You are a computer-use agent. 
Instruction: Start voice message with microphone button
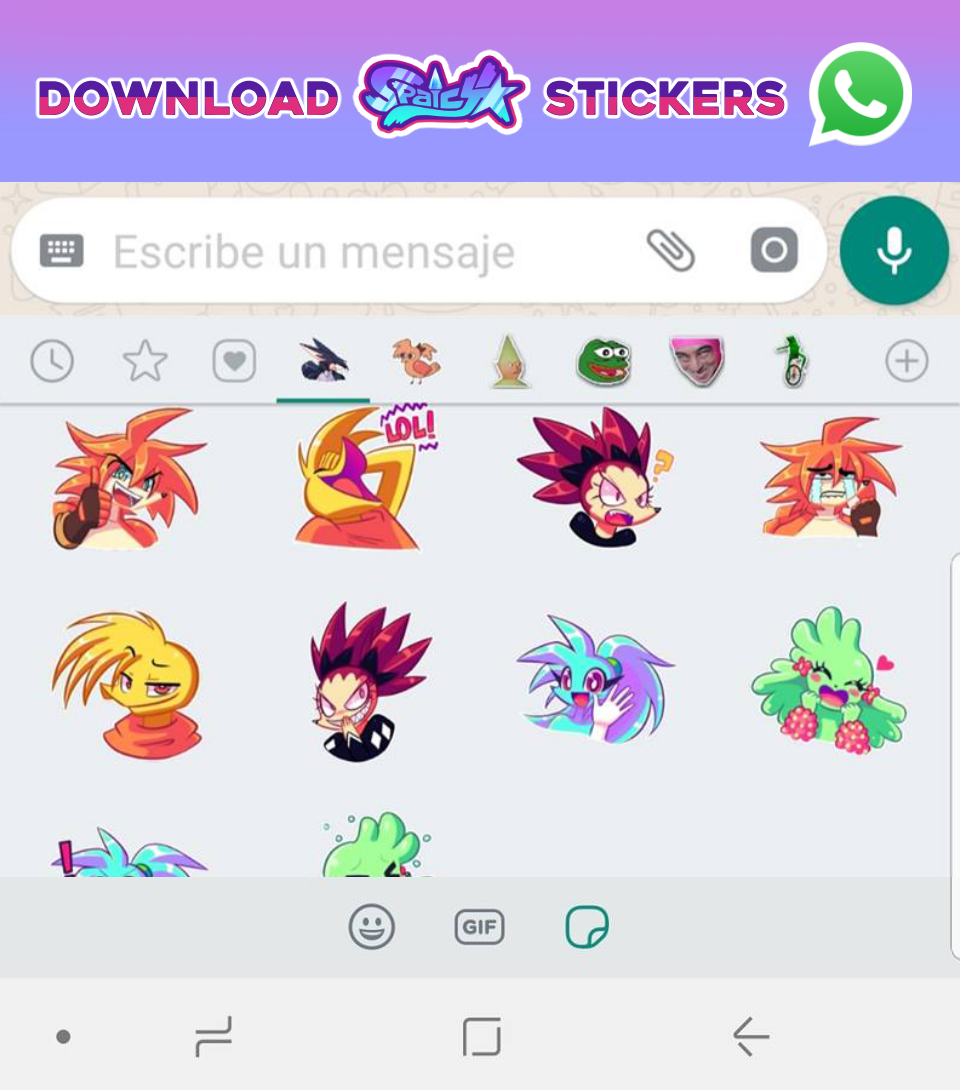(x=894, y=250)
